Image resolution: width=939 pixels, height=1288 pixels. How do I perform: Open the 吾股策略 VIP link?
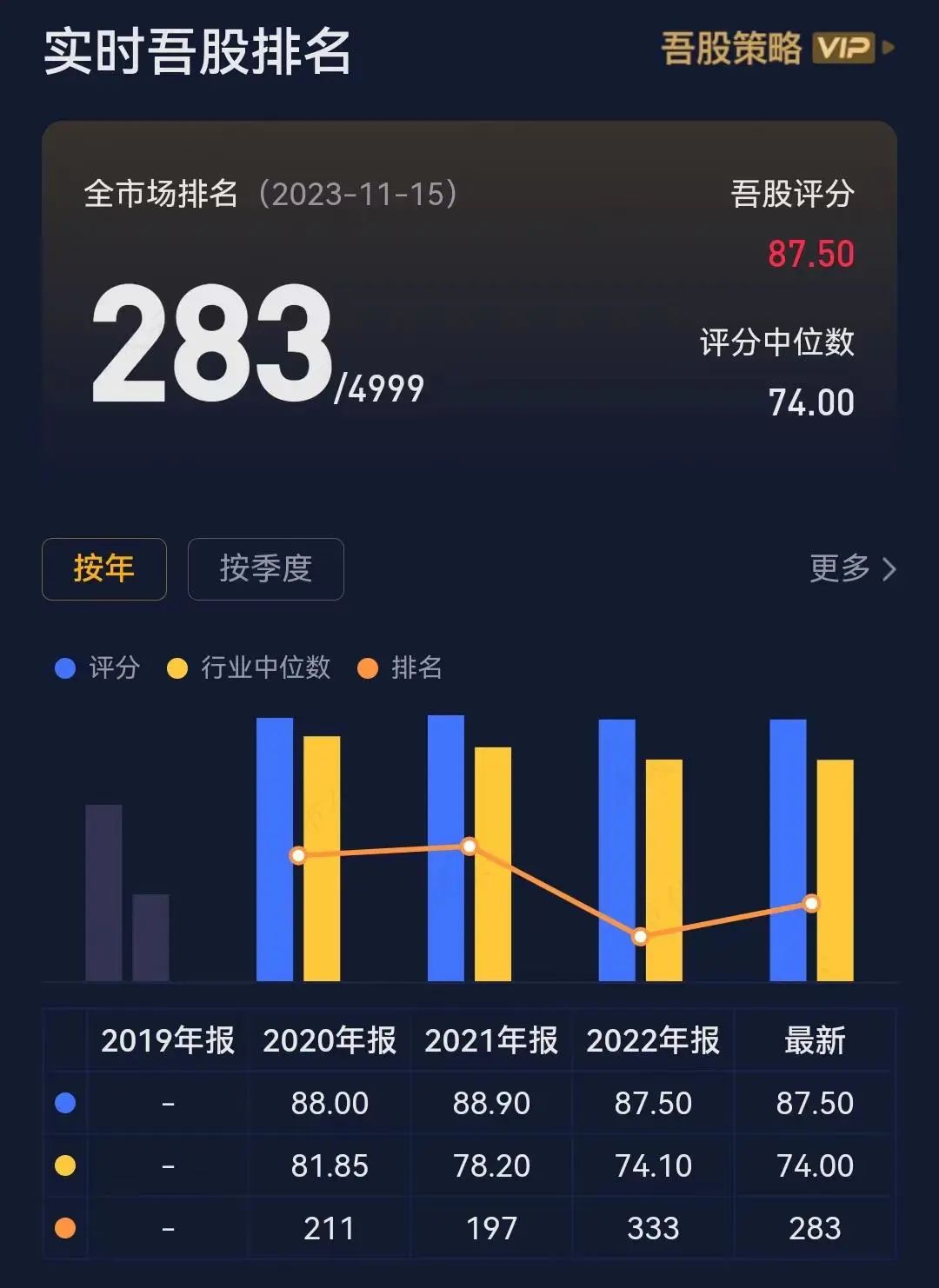[x=776, y=48]
